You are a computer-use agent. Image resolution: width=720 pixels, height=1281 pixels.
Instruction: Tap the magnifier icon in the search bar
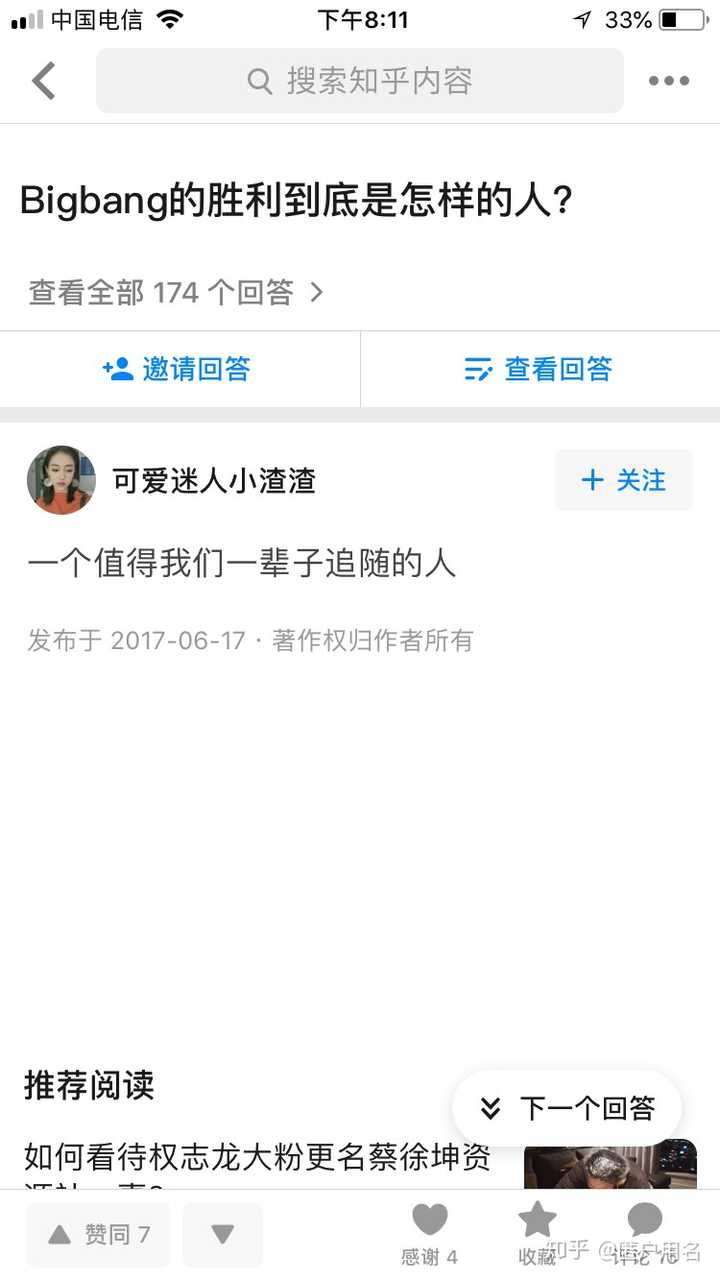258,81
